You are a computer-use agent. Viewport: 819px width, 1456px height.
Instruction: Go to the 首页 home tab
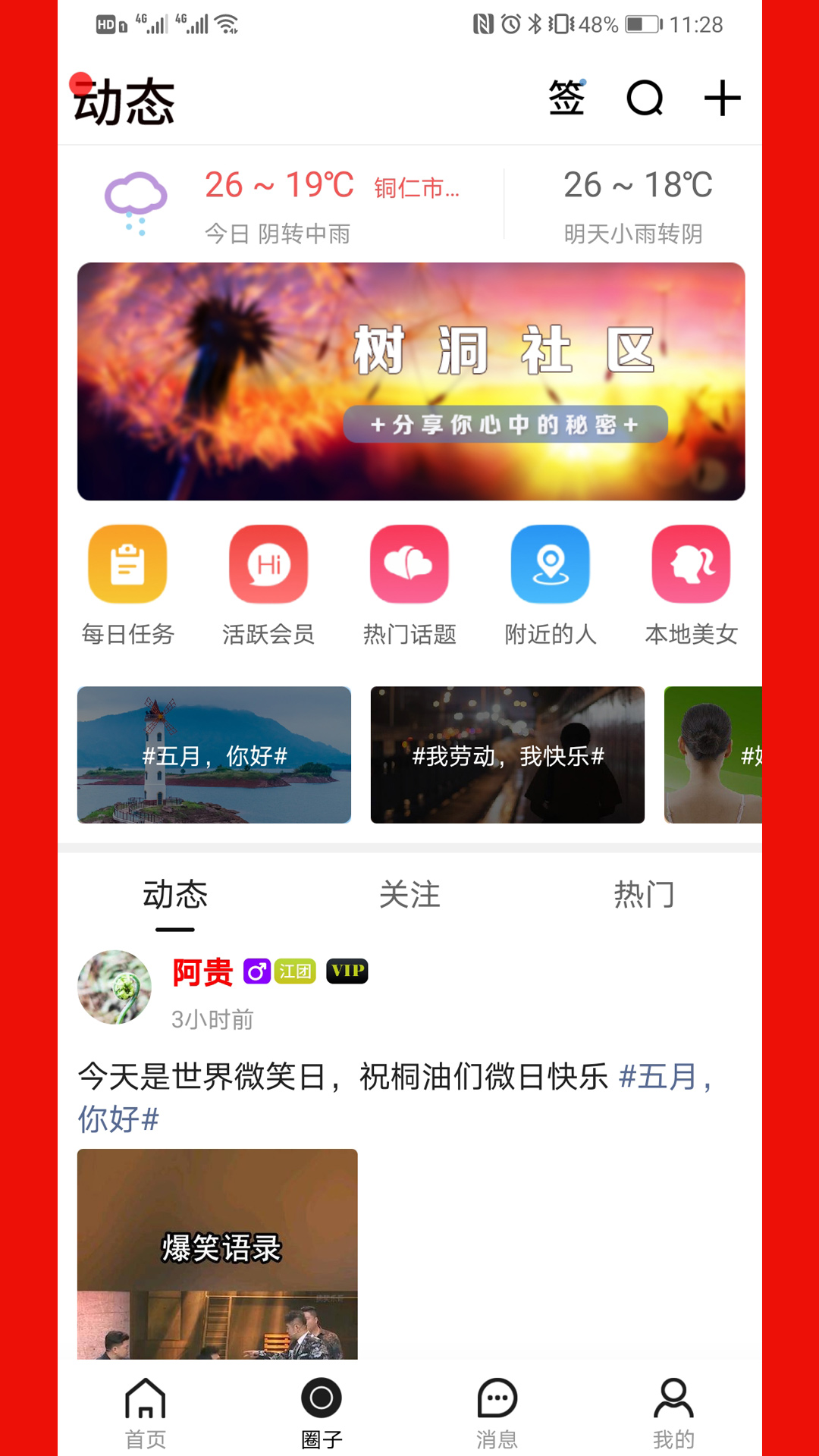click(146, 1412)
